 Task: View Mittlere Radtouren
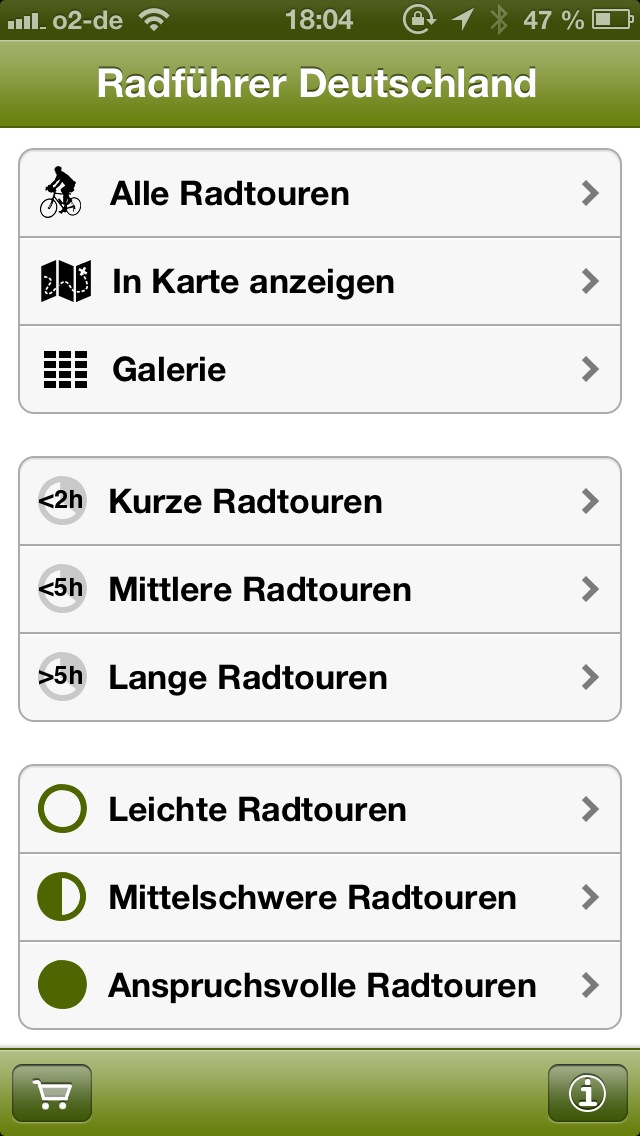tap(320, 590)
